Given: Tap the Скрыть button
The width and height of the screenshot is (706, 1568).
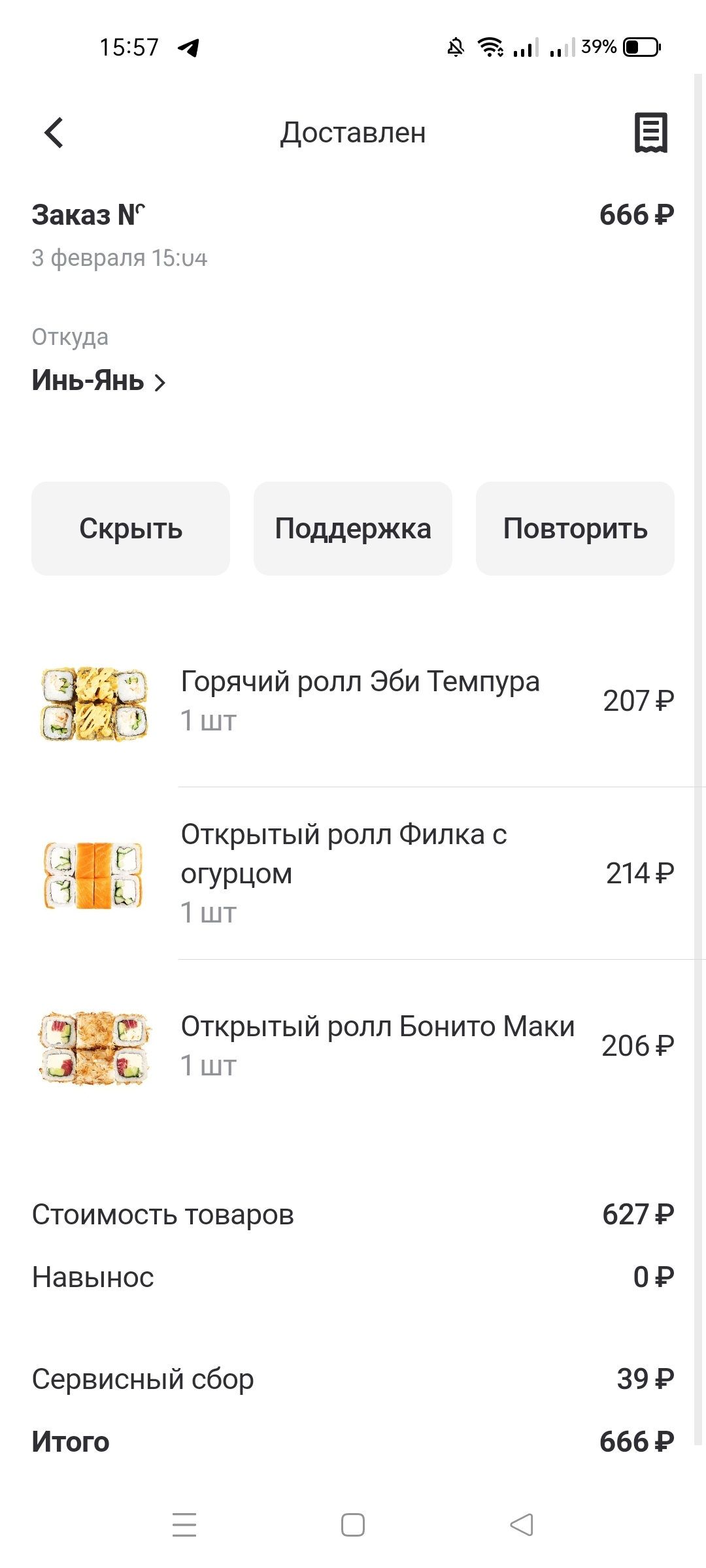Looking at the screenshot, I should 131,529.
